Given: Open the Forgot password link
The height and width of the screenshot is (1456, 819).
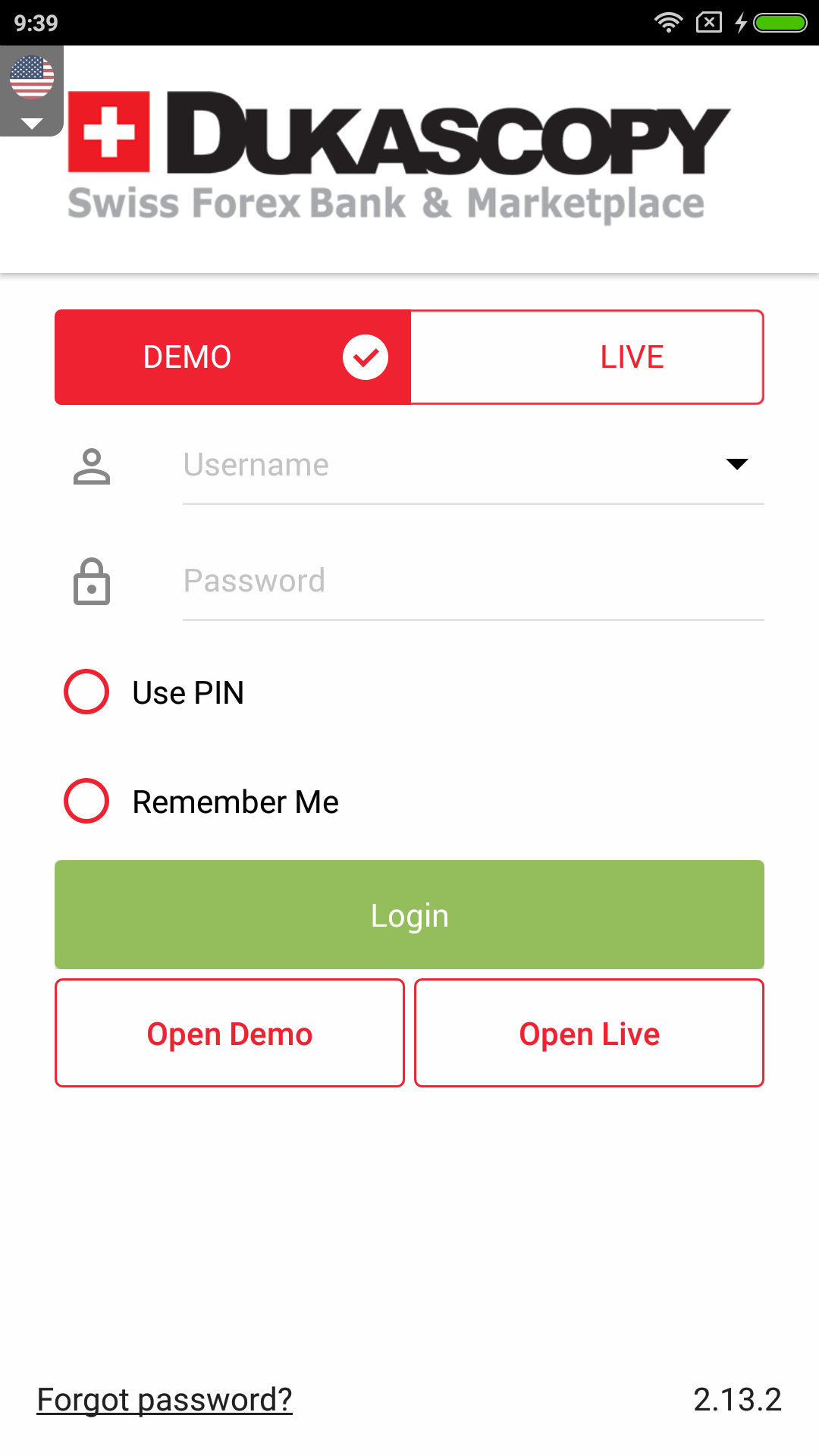Looking at the screenshot, I should 165,1399.
